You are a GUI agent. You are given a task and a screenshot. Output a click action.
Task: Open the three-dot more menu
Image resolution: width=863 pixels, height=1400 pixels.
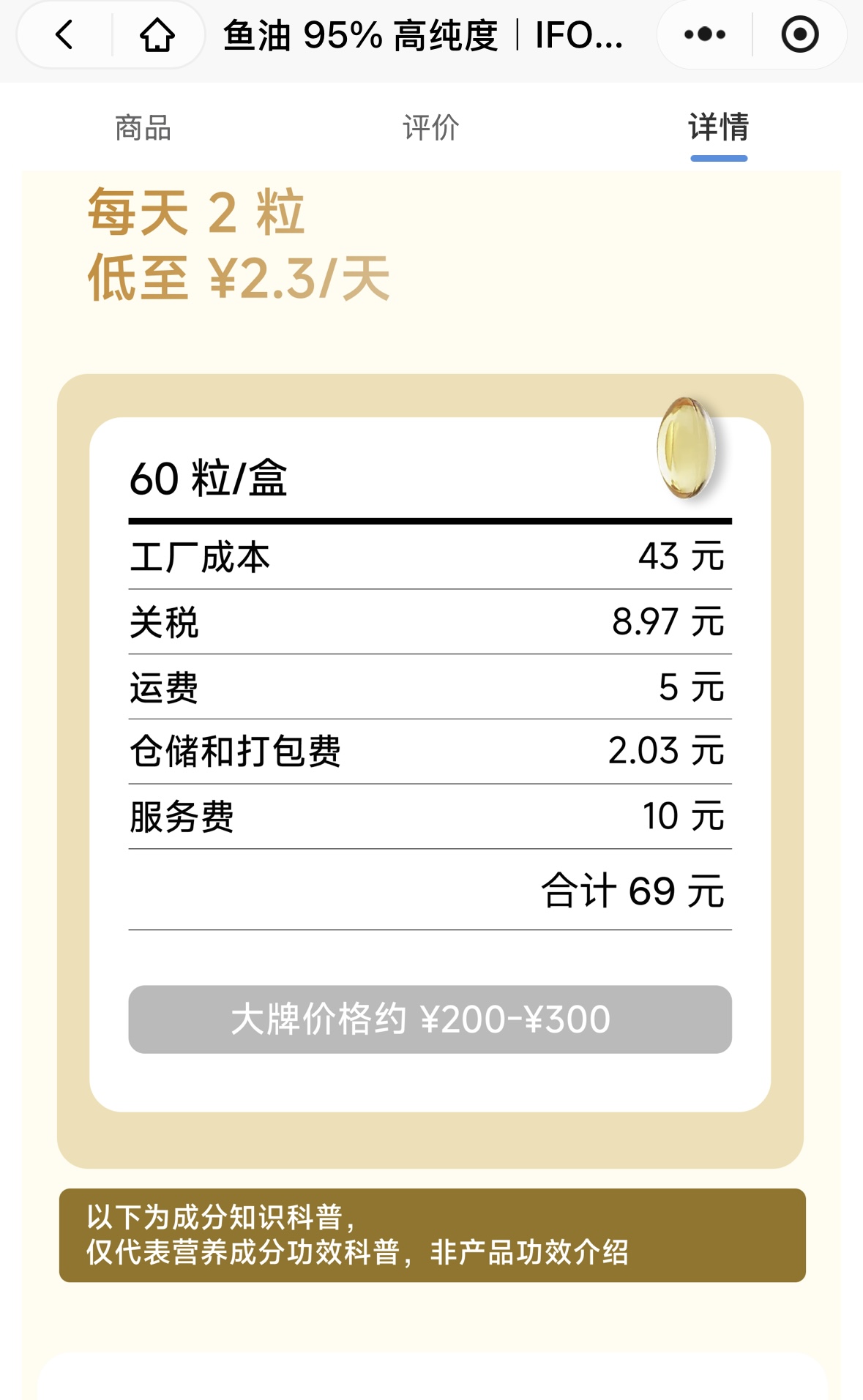click(x=704, y=34)
